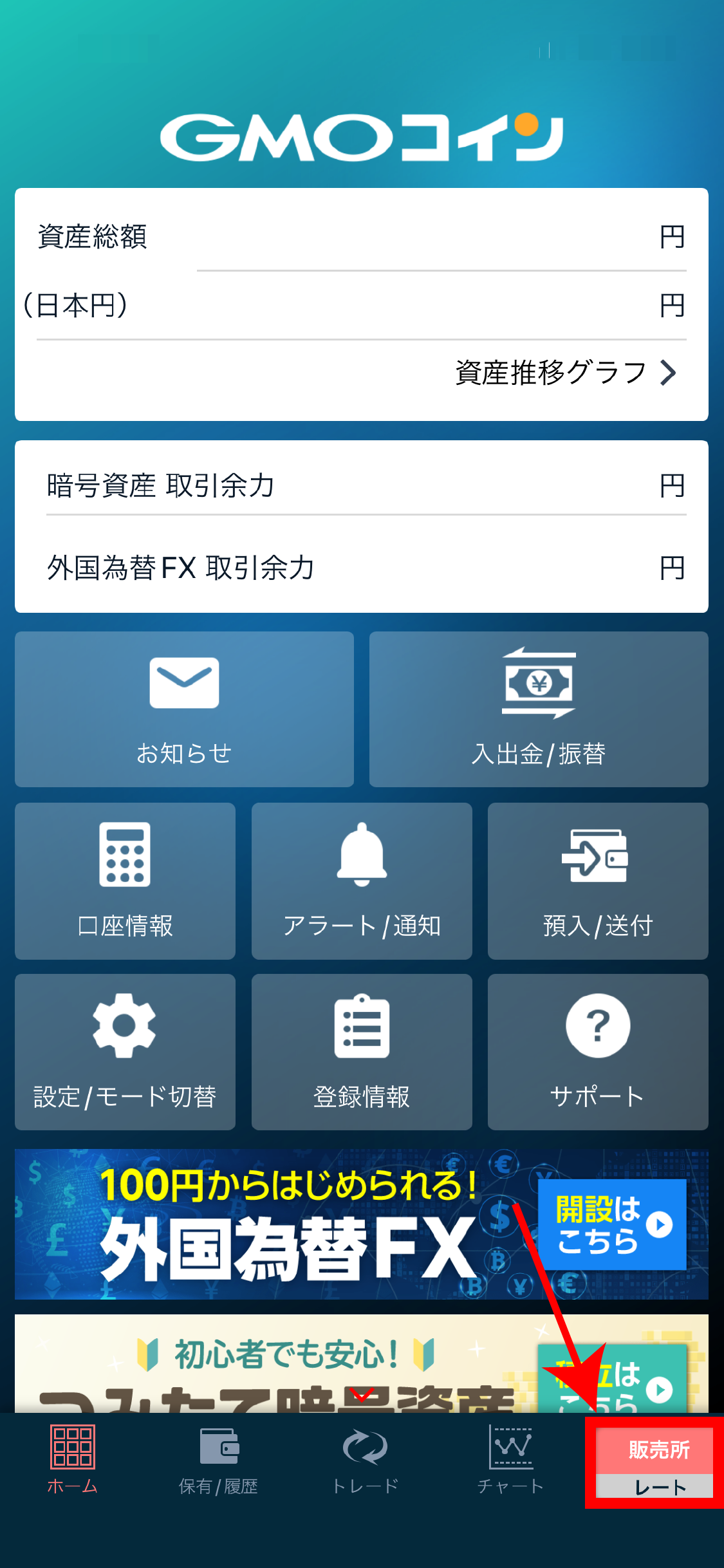This screenshot has height=1568, width=724.
Task: Switch to the 販売所レート tab
Action: pos(653,1461)
